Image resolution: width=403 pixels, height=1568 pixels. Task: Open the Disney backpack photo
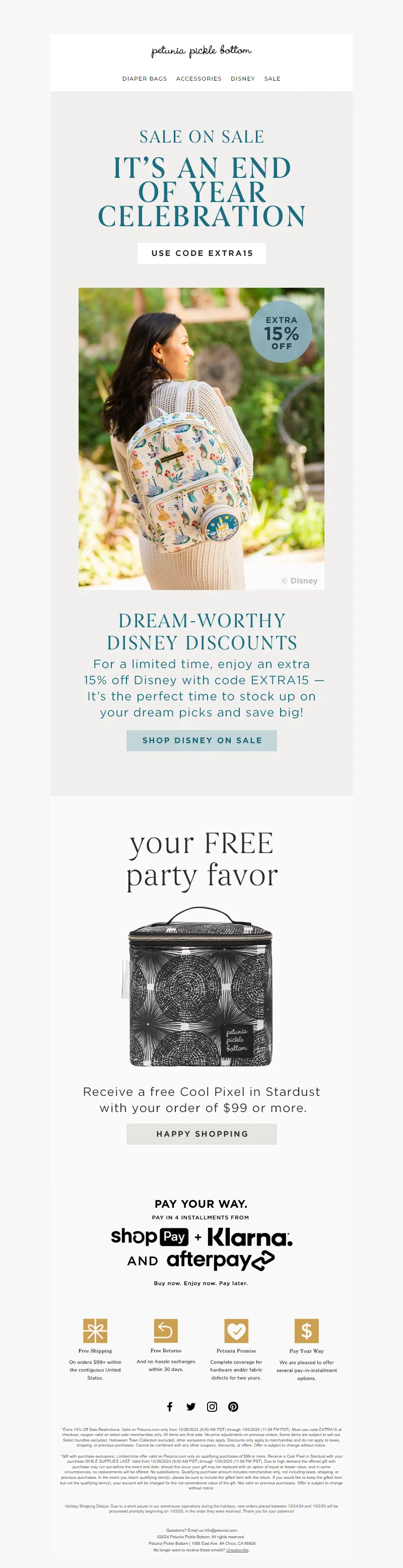coord(201,438)
